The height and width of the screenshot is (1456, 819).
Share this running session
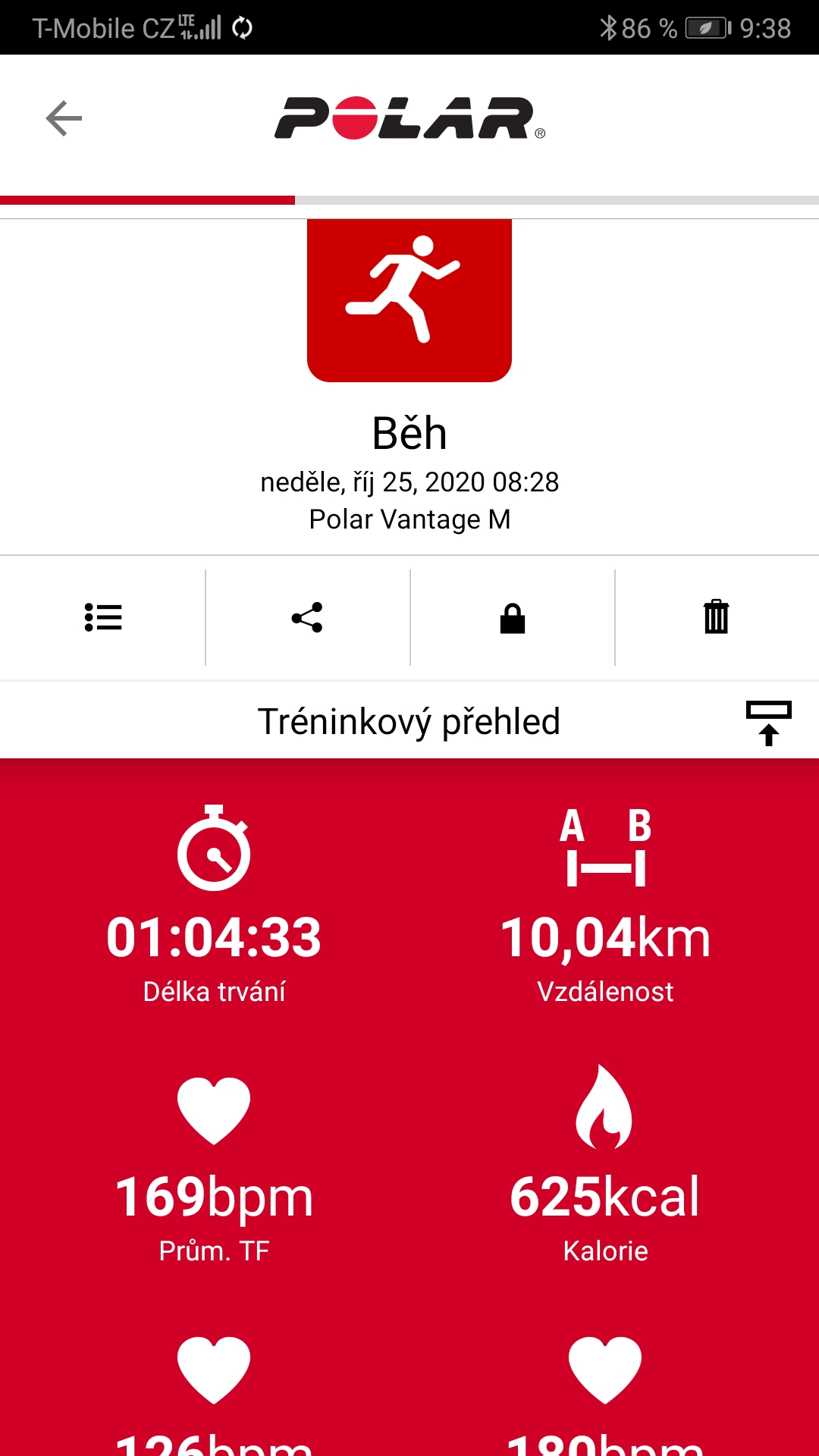307,617
